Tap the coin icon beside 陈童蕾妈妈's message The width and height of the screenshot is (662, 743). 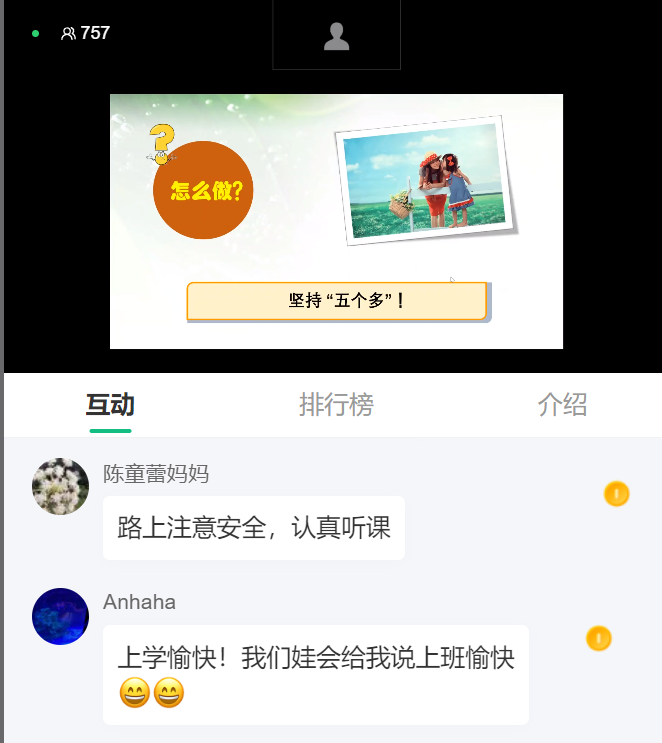[616, 494]
